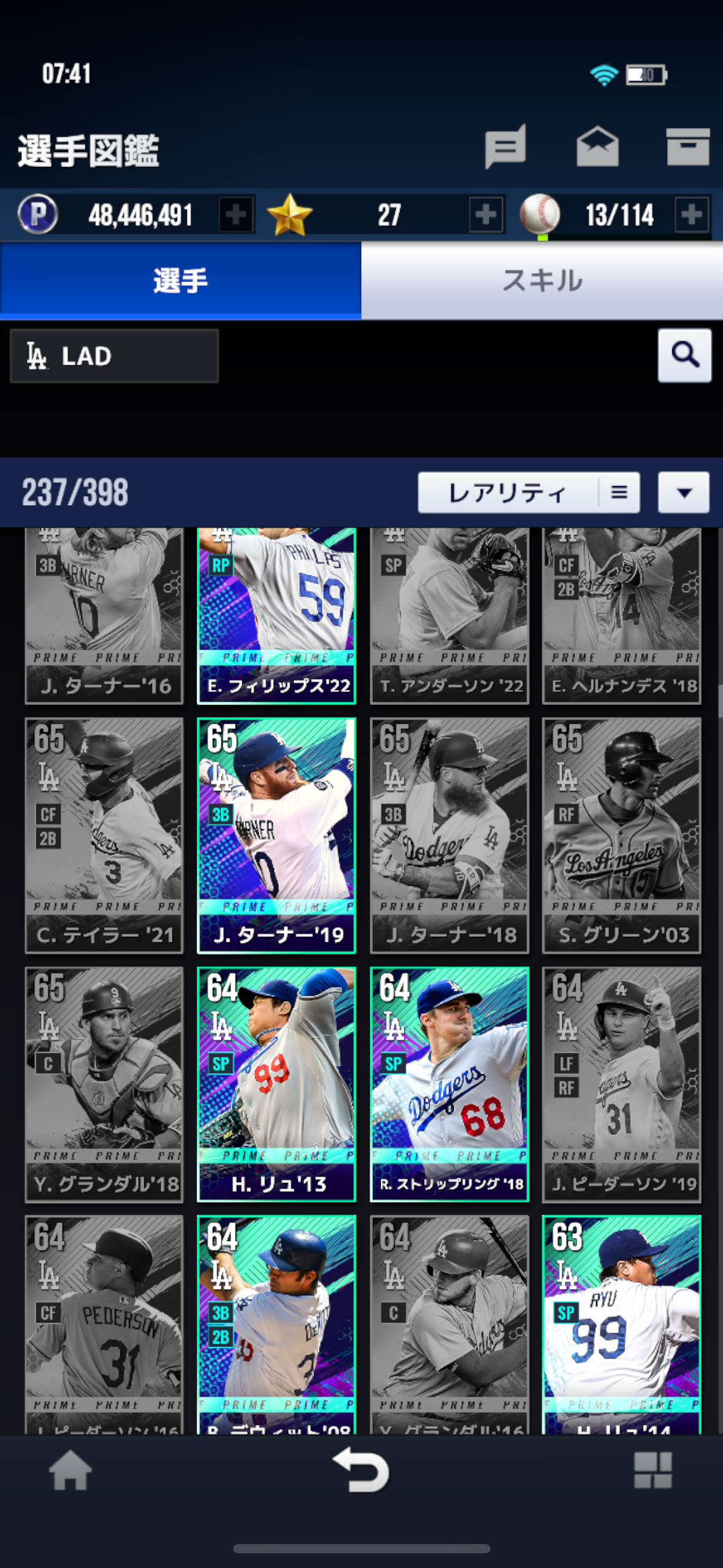Select the 選手 tab
This screenshot has height=1568, width=723.
click(x=180, y=281)
